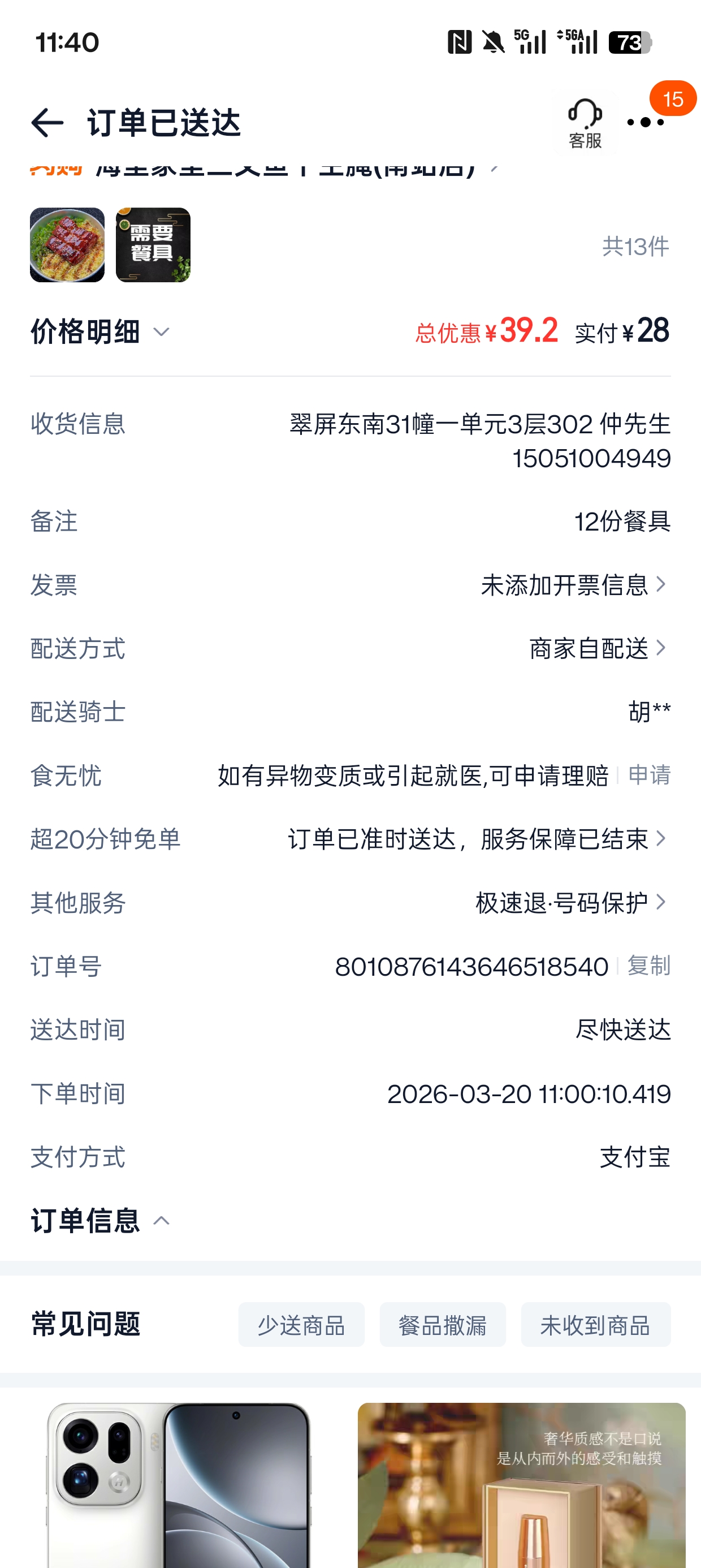Contact 客服 customer service
This screenshot has height=1568, width=701.
(585, 123)
